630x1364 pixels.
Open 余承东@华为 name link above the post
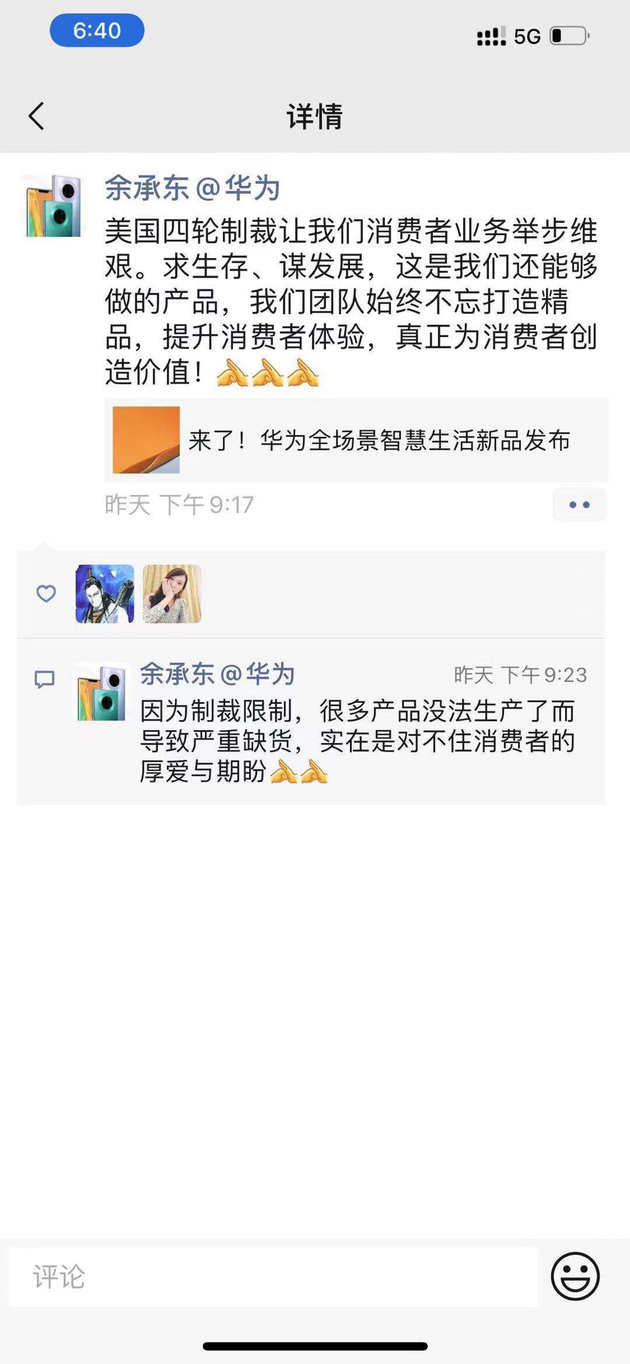pos(192,187)
